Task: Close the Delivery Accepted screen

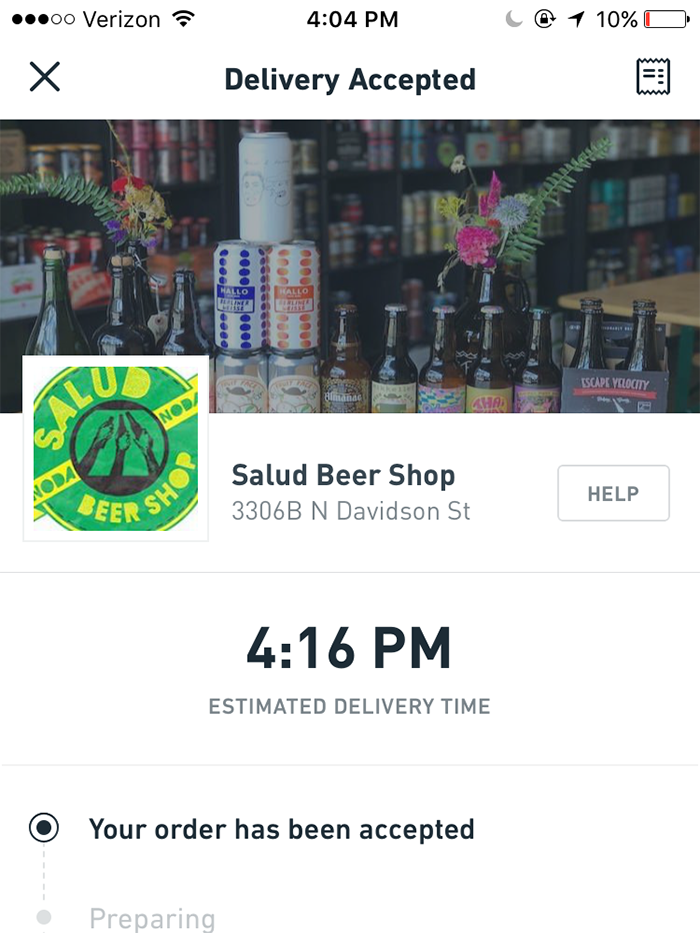Action: [45, 77]
